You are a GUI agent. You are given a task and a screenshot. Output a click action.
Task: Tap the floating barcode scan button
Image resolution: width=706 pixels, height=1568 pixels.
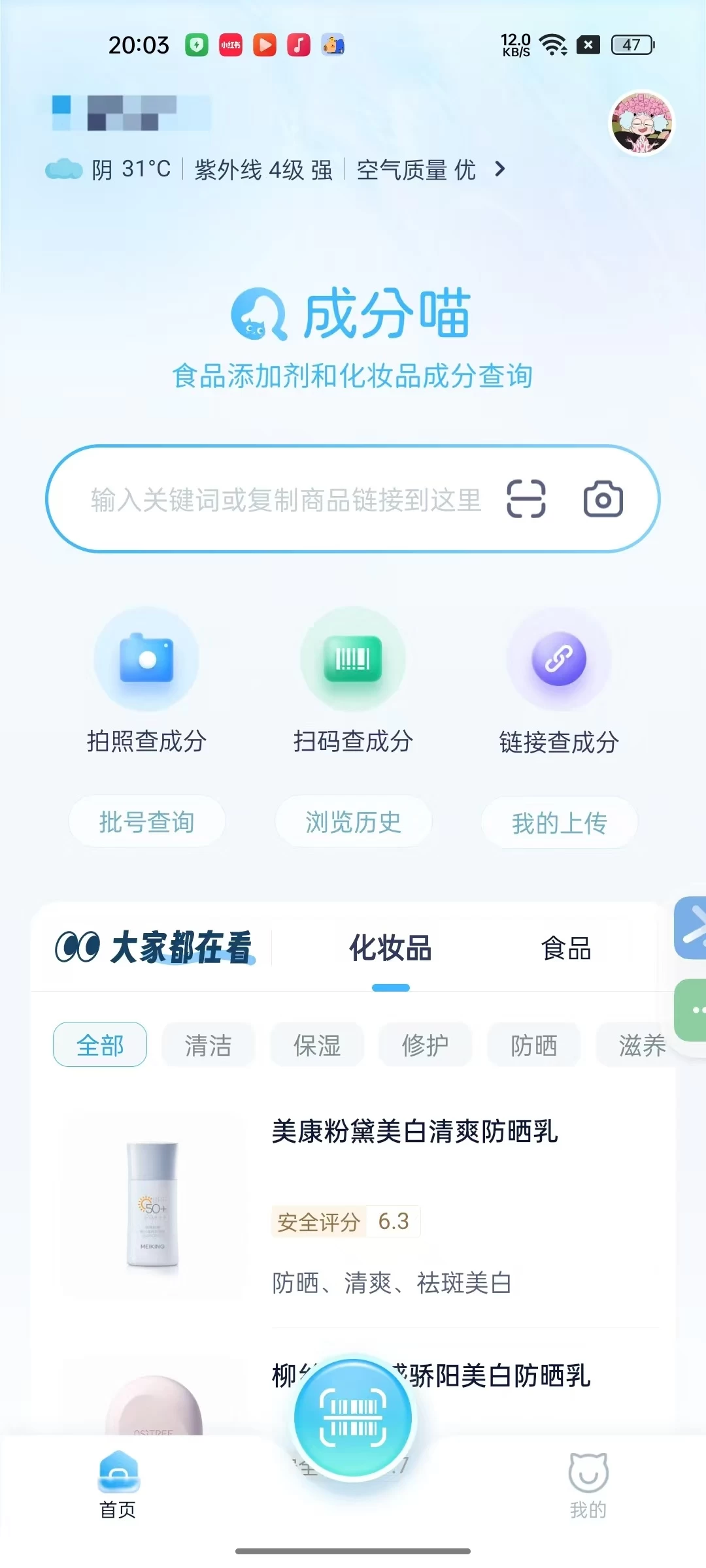[353, 1418]
